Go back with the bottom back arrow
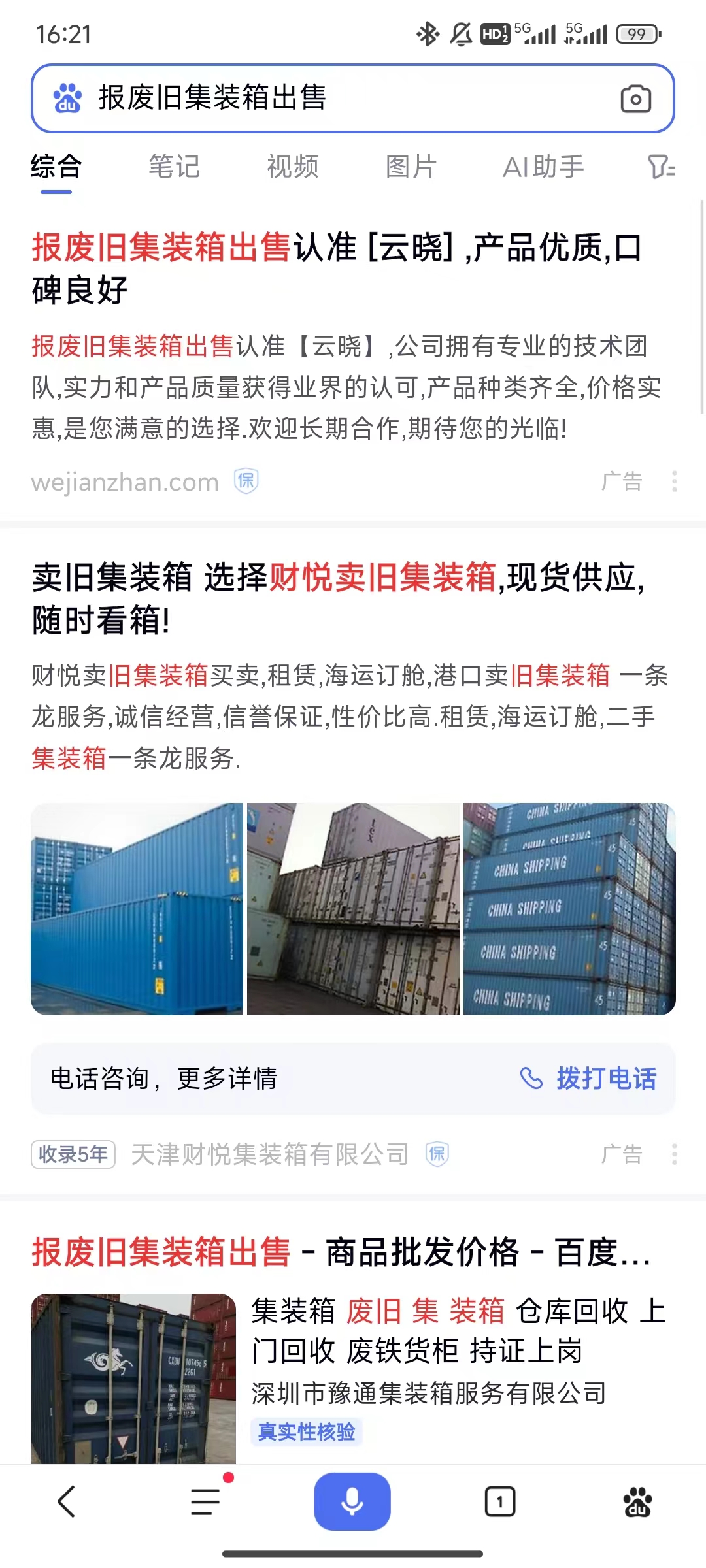Image resolution: width=706 pixels, height=1568 pixels. pyautogui.click(x=67, y=1501)
